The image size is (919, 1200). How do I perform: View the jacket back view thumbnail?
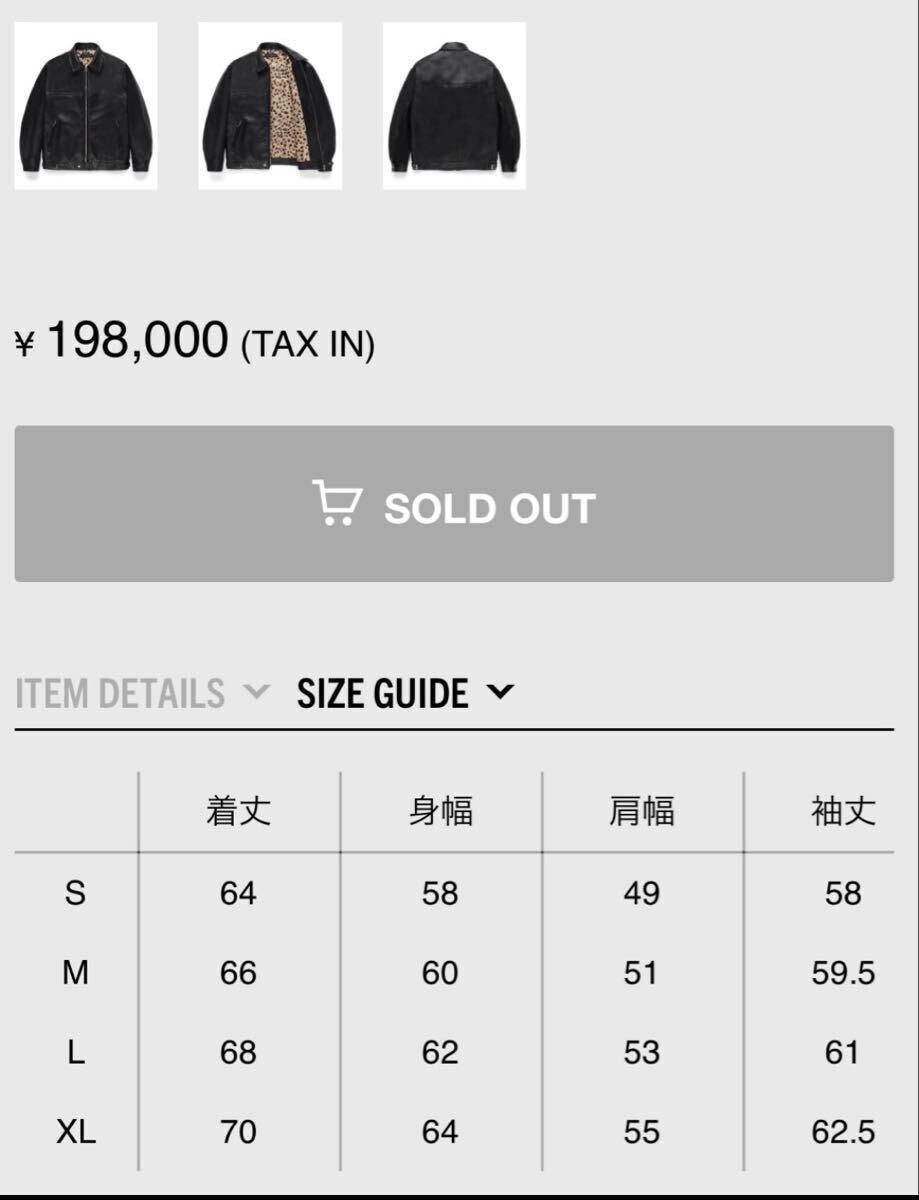(454, 106)
